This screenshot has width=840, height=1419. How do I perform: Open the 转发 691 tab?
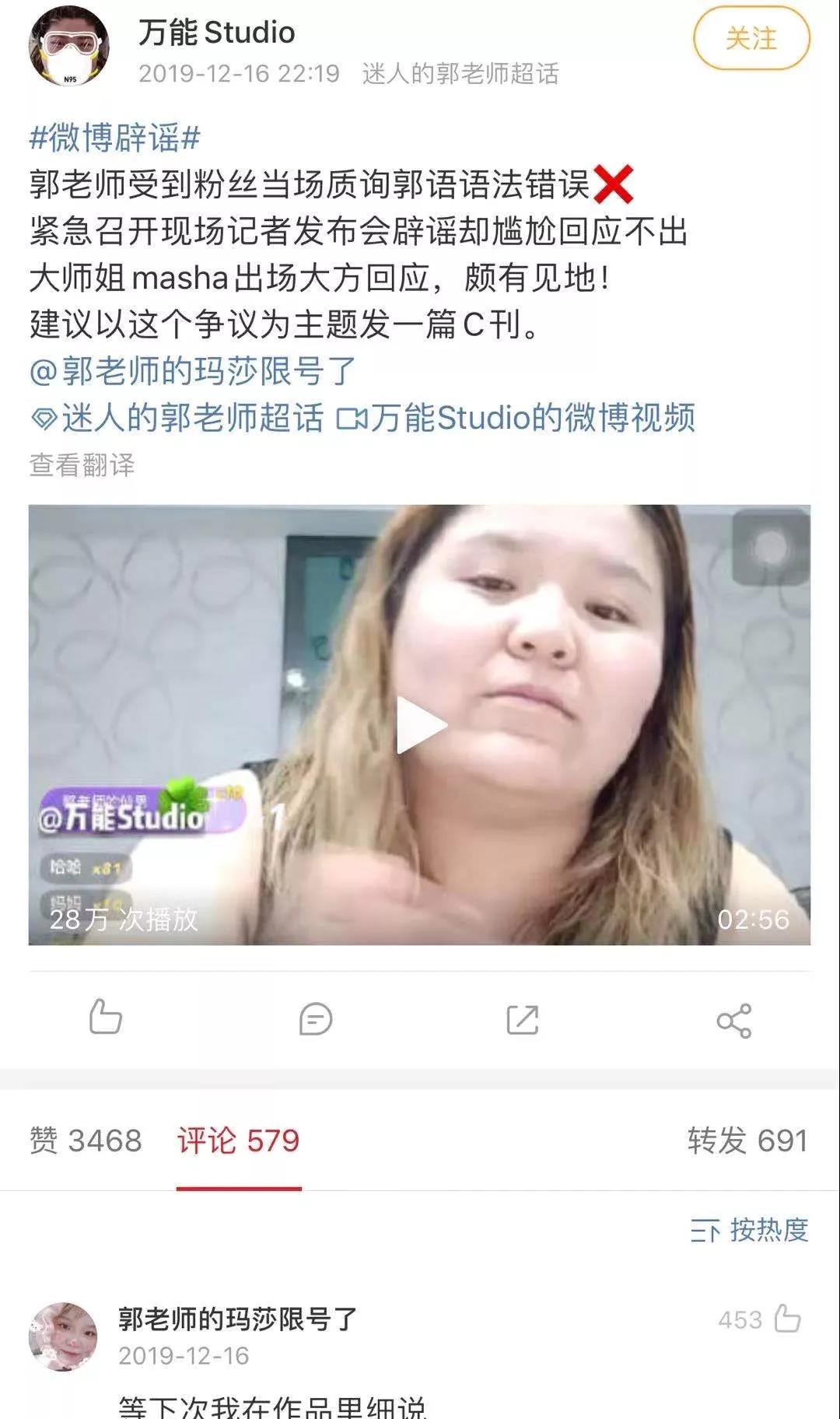click(745, 1138)
